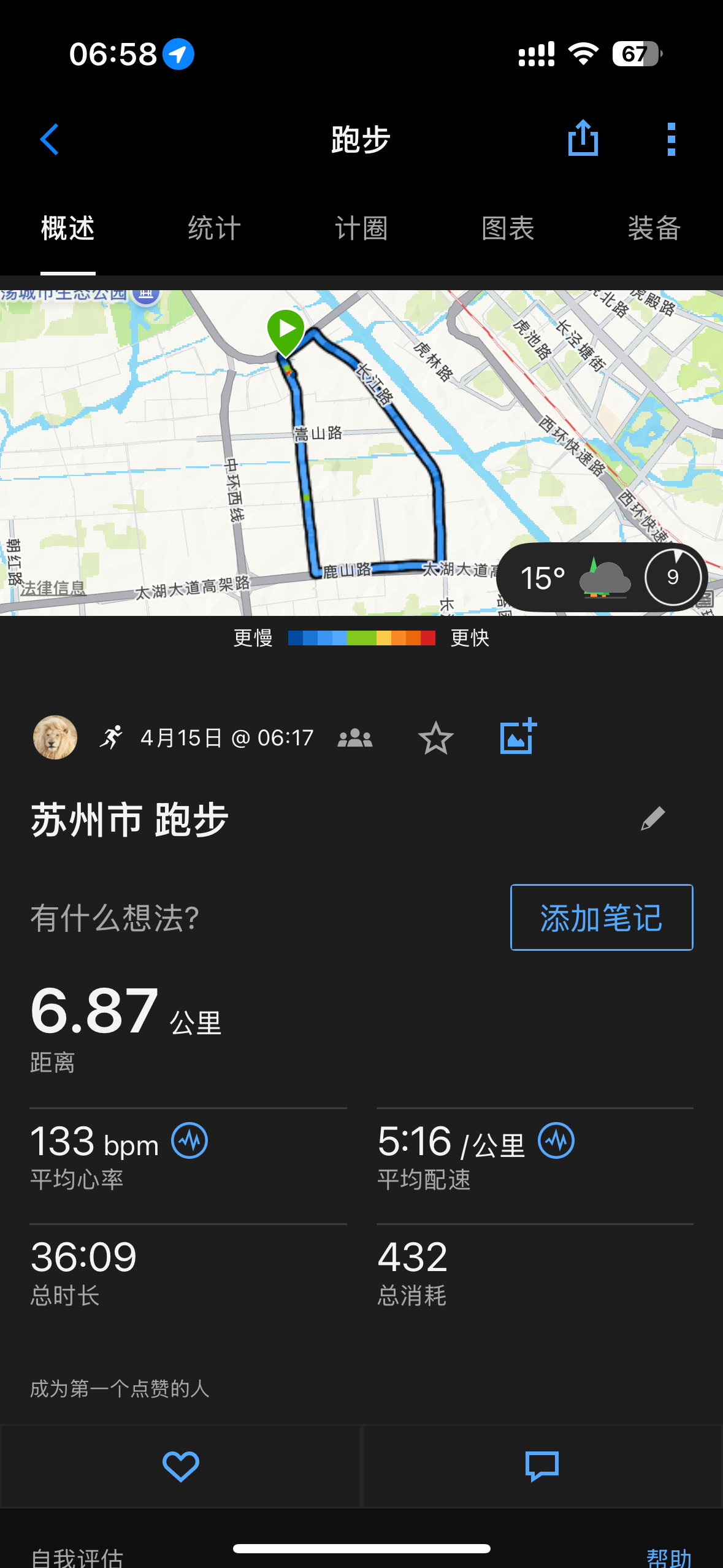Open the 图表 tab
The image size is (723, 1568).
(508, 228)
